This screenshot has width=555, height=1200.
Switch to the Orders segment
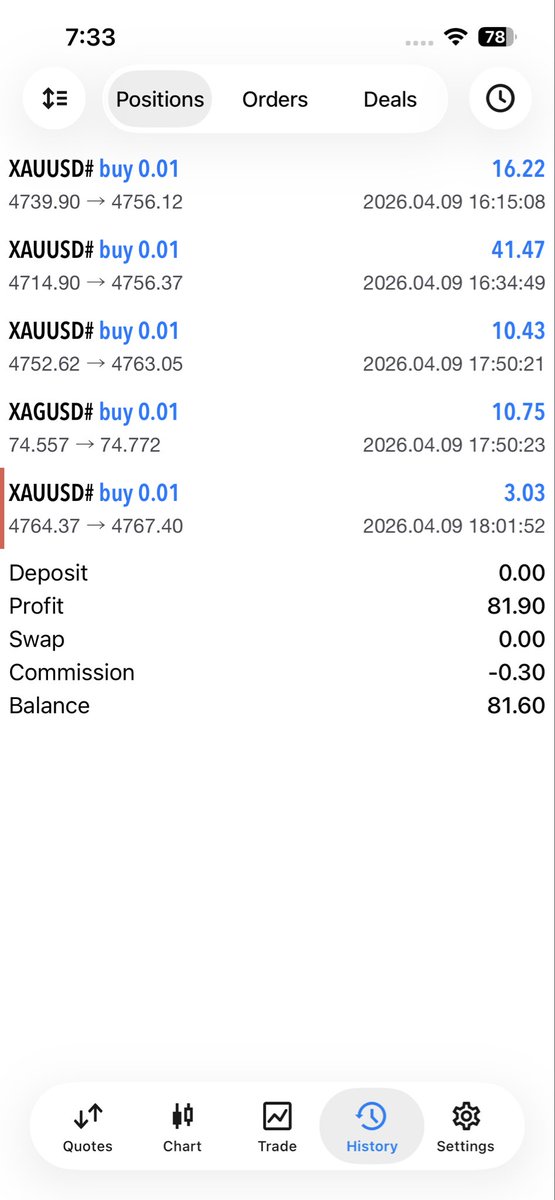click(x=275, y=99)
